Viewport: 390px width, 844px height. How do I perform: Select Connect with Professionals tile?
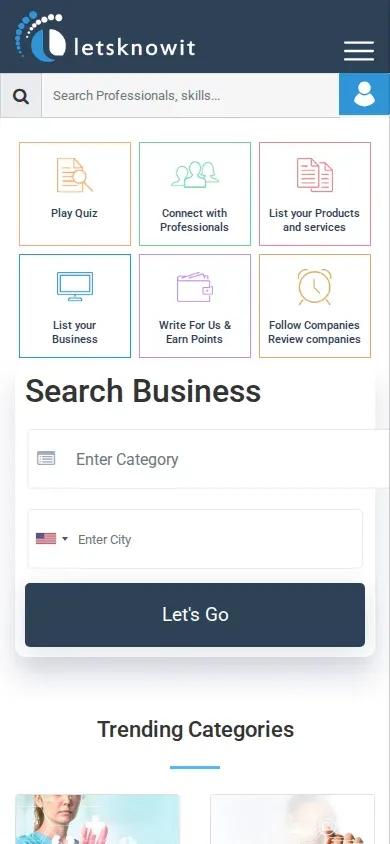click(195, 194)
